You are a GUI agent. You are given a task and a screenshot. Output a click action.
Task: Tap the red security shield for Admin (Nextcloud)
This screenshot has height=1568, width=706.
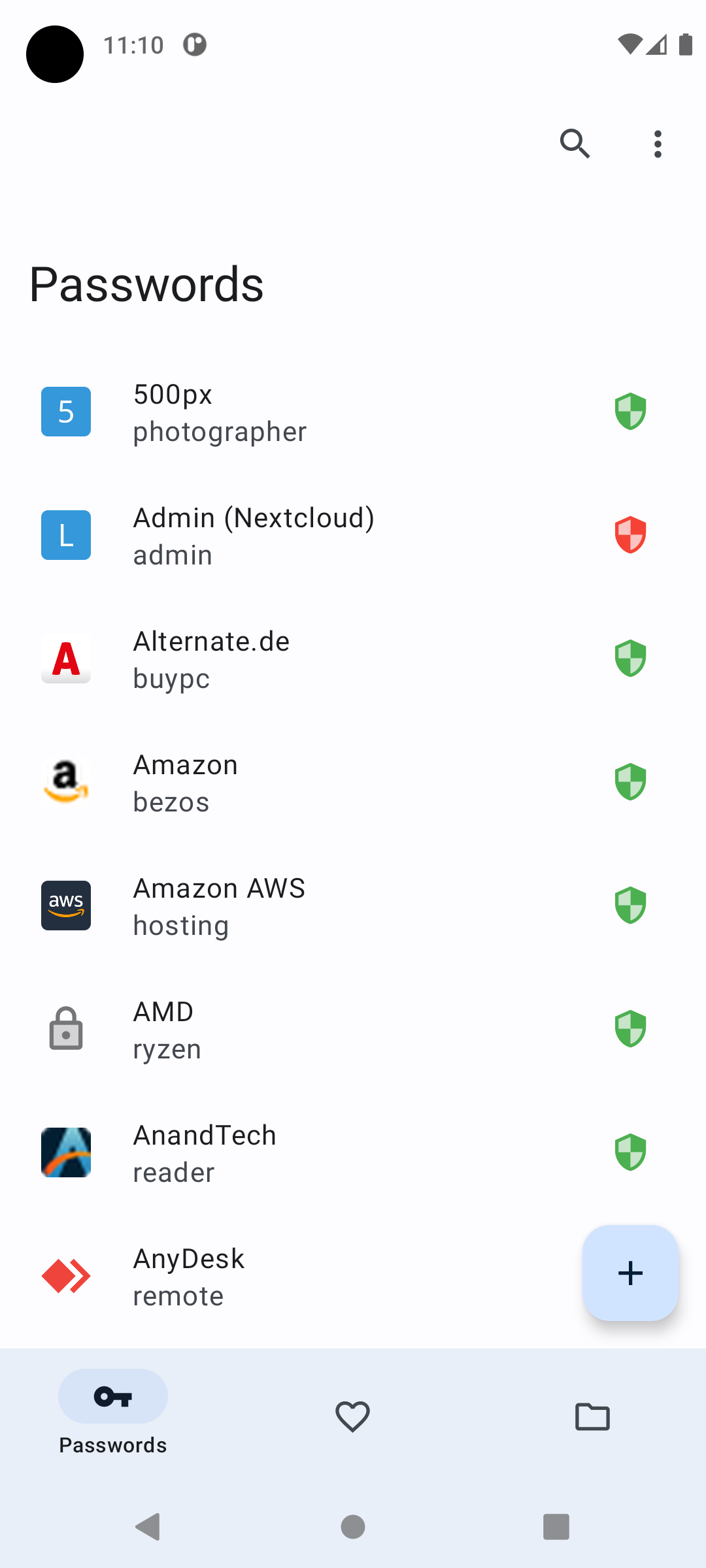pos(630,534)
